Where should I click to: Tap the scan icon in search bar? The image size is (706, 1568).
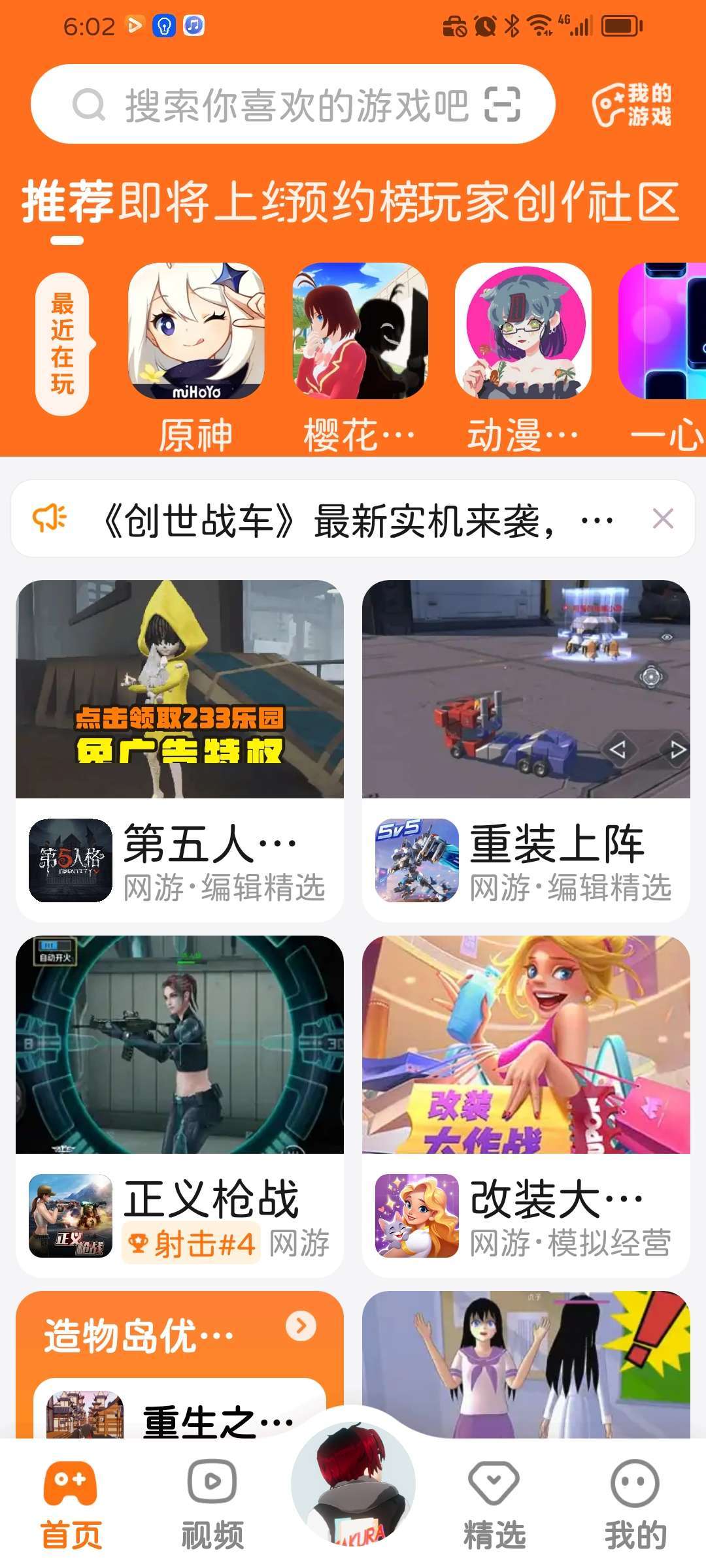(502, 105)
